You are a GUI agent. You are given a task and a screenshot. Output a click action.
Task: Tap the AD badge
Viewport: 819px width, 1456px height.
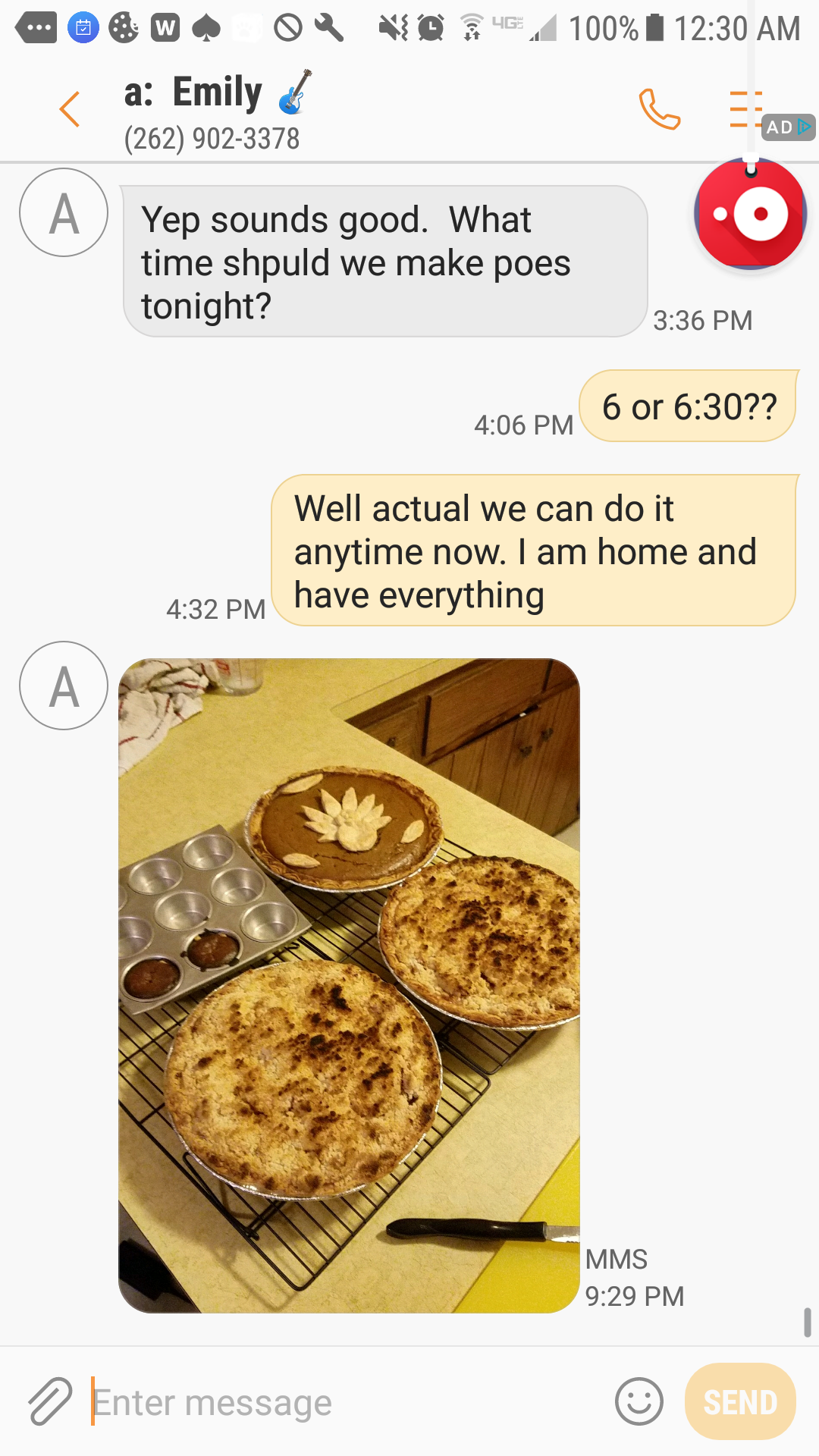pyautogui.click(x=788, y=127)
